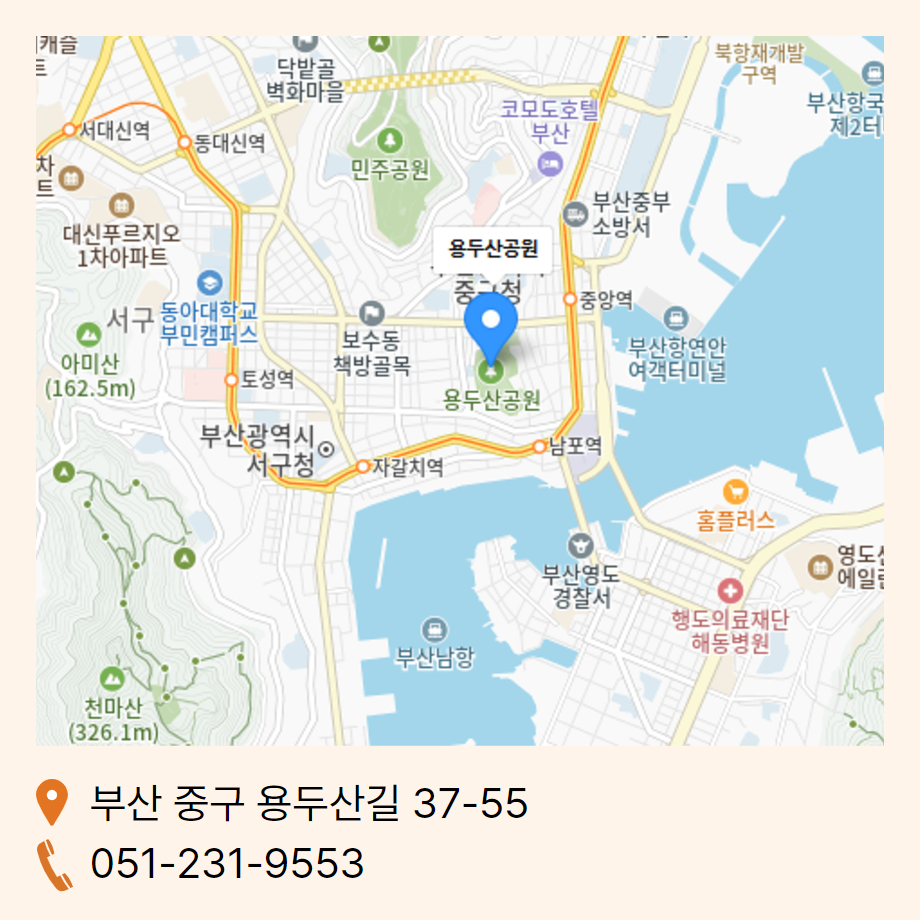Open the 용두산공원 map view
Image resolution: width=920 pixels, height=920 pixels.
[460, 390]
